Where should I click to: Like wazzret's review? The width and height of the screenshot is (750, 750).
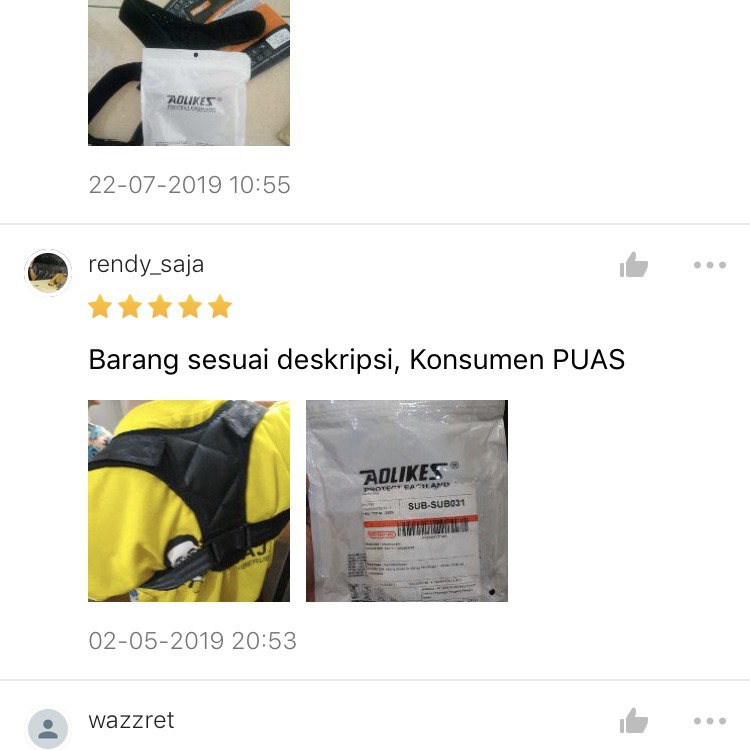(634, 721)
